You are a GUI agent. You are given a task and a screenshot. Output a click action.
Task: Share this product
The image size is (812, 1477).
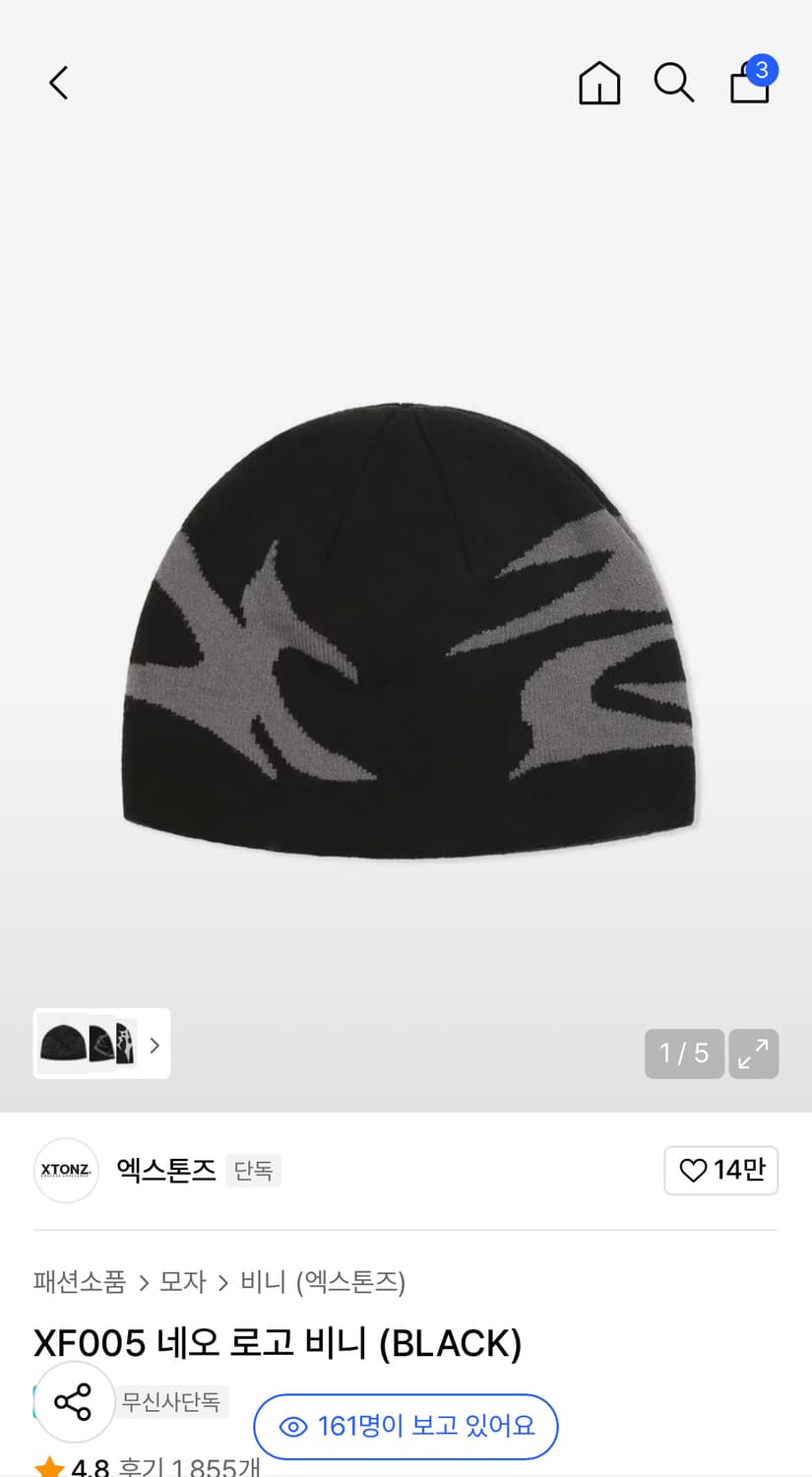pos(74,1402)
